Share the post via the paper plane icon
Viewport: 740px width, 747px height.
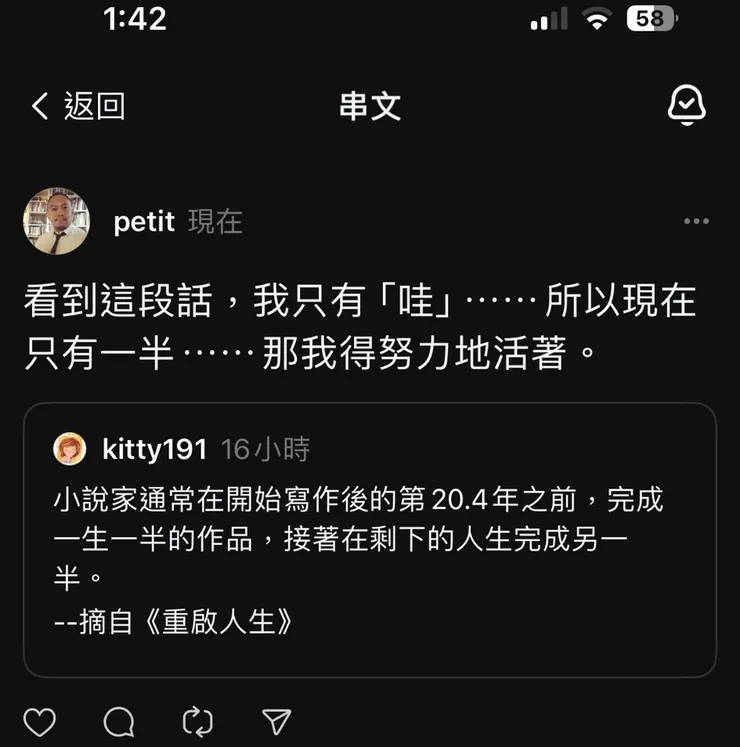pos(278,718)
